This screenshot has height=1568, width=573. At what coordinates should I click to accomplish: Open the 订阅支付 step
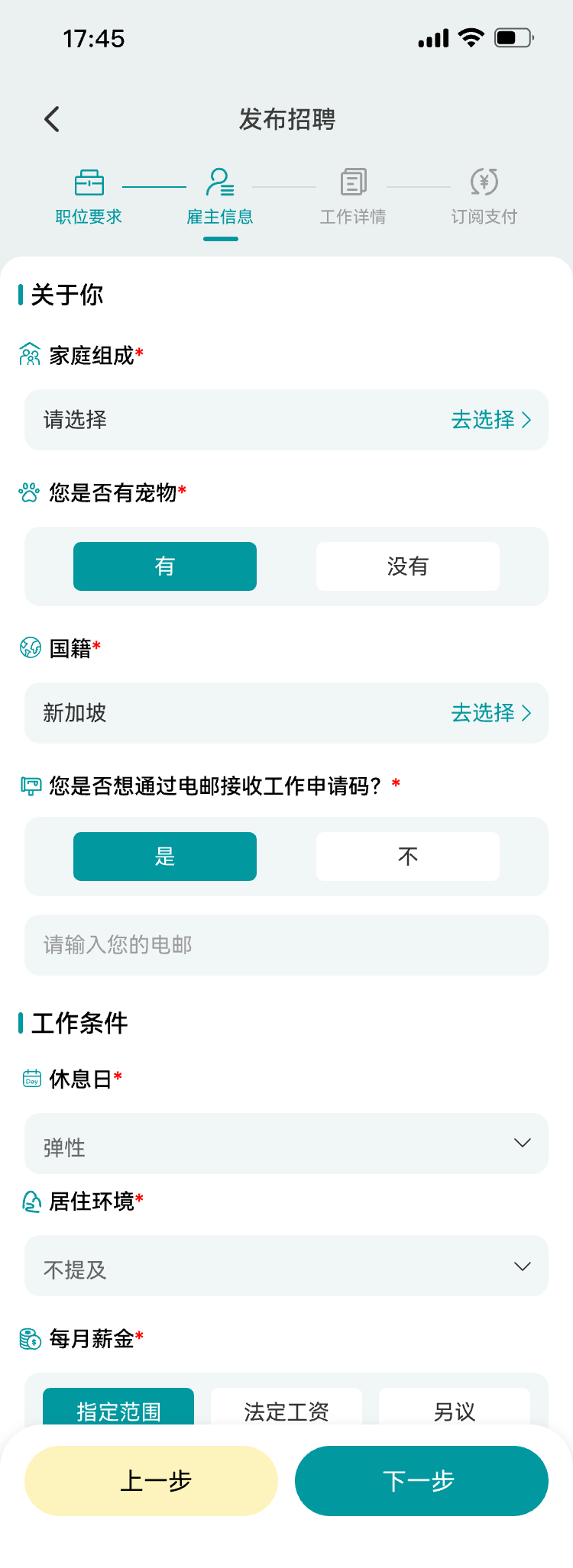point(484,197)
